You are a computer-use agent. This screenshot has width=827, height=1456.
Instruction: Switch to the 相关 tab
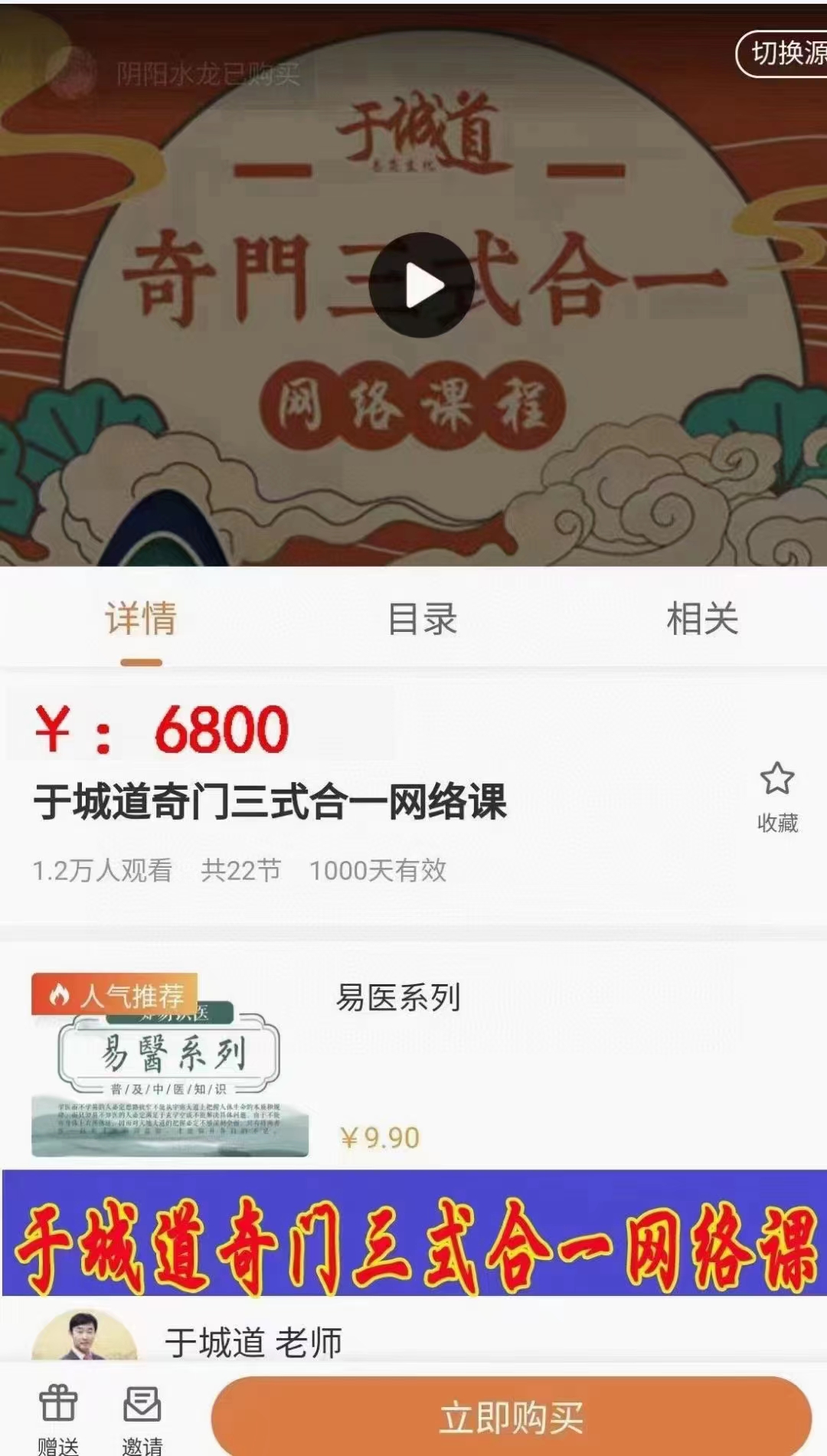702,619
